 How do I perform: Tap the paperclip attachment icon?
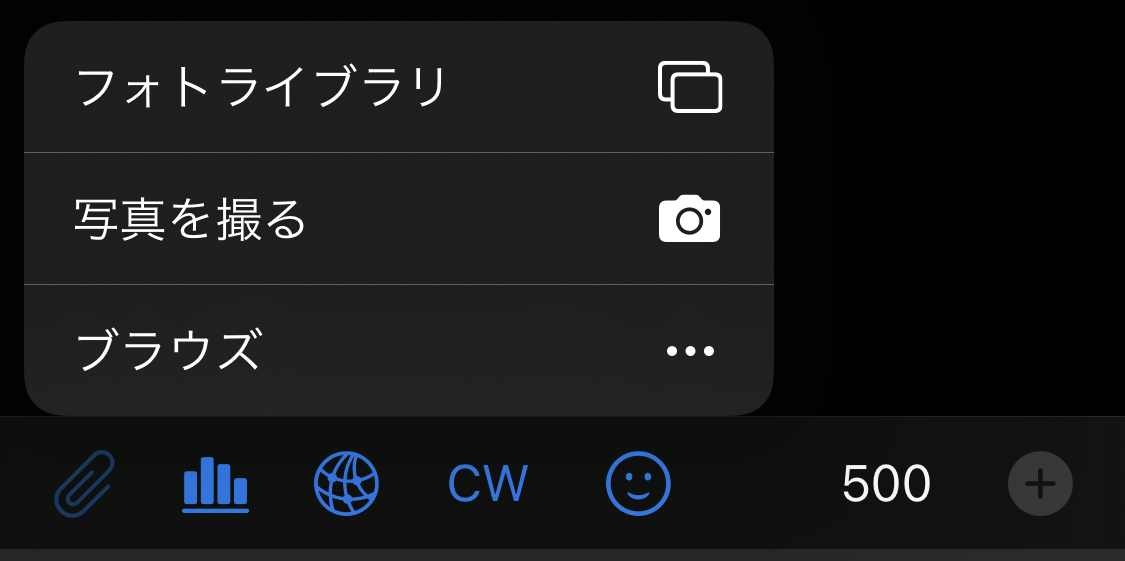[85, 483]
